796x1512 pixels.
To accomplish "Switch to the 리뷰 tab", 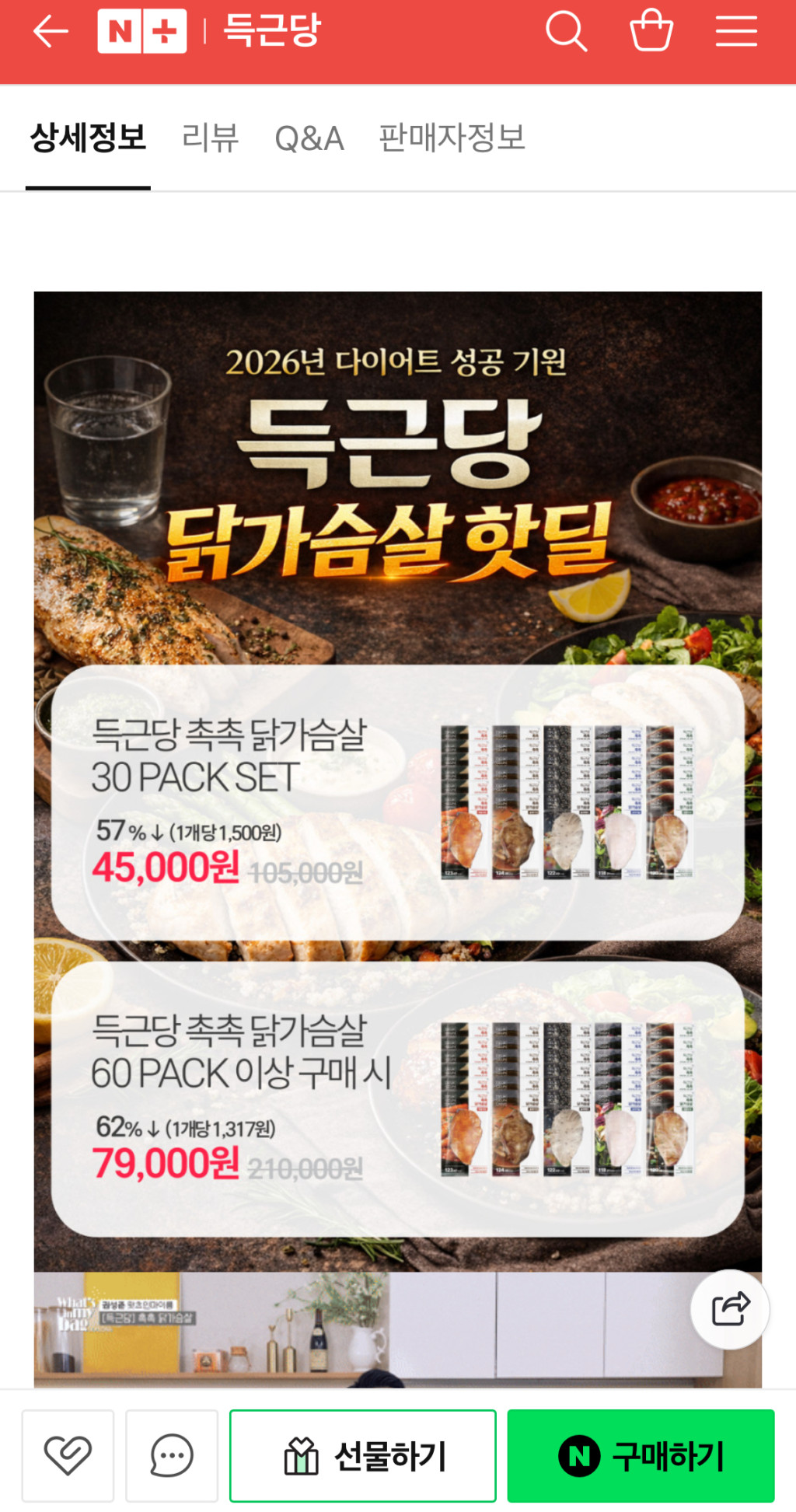I will [210, 138].
